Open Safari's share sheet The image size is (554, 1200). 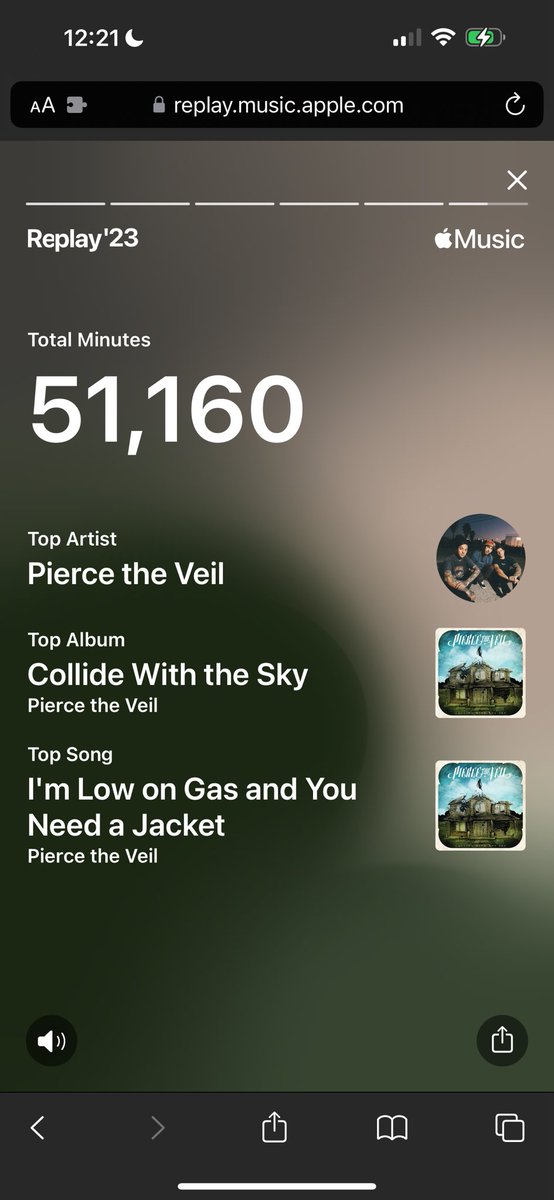click(274, 1128)
